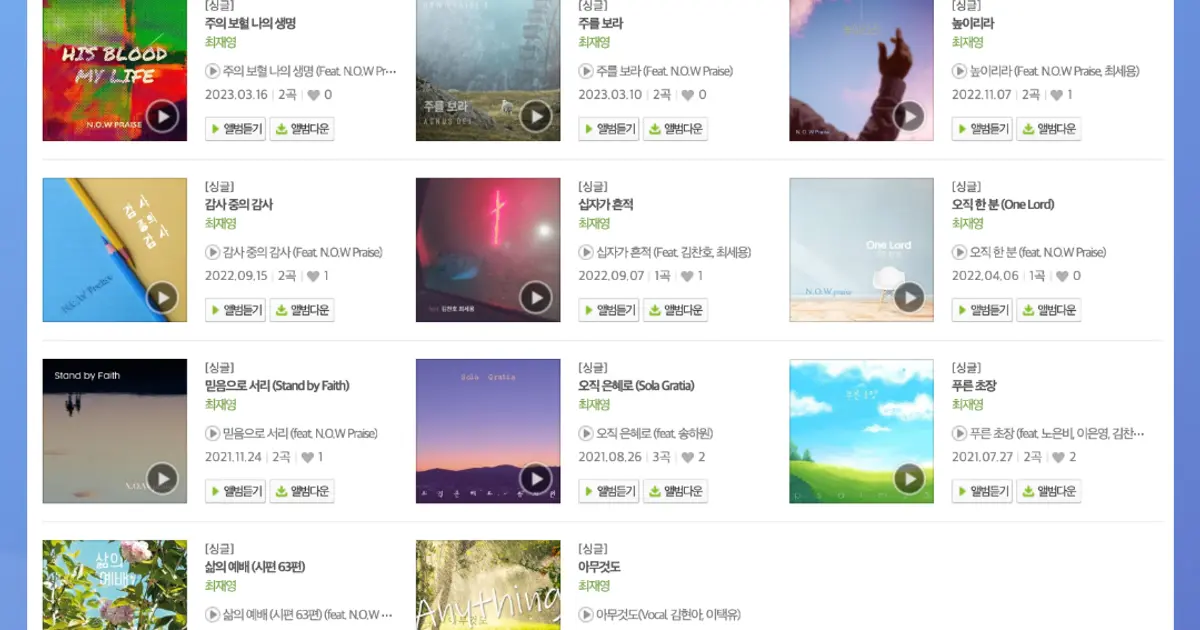Download the 주의 보혈 나의 생명 album
Screen dimensions: 1200x630
(x=302, y=129)
